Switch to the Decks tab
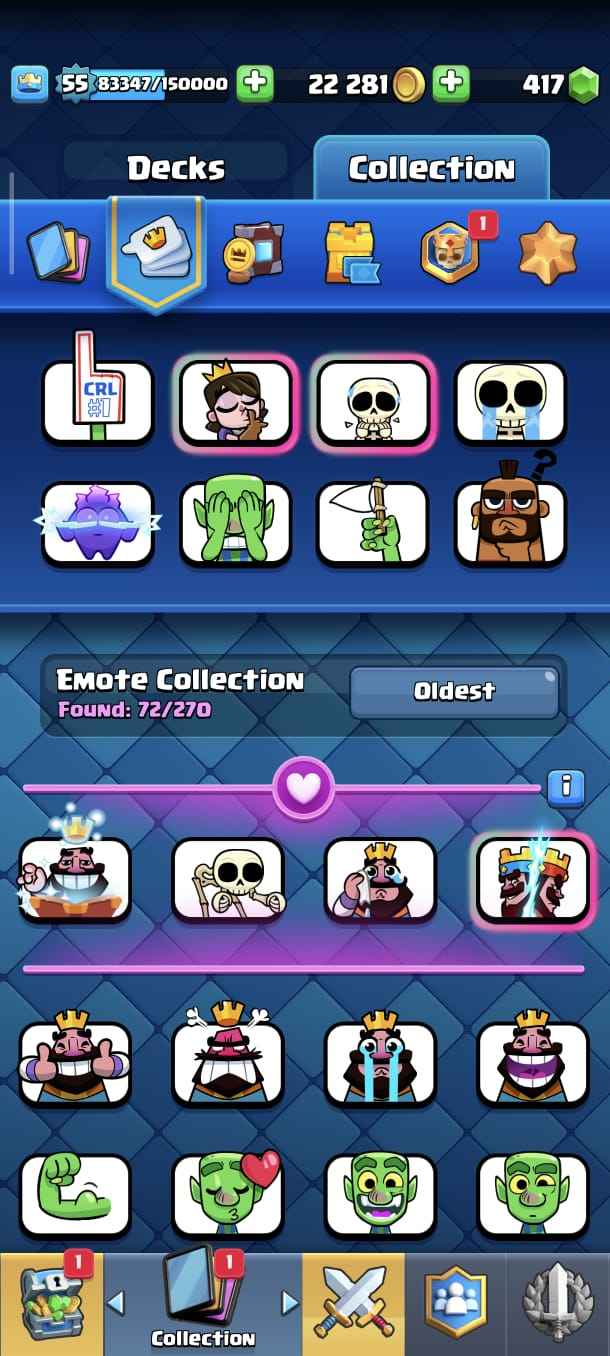This screenshot has width=610, height=1356. coord(176,168)
